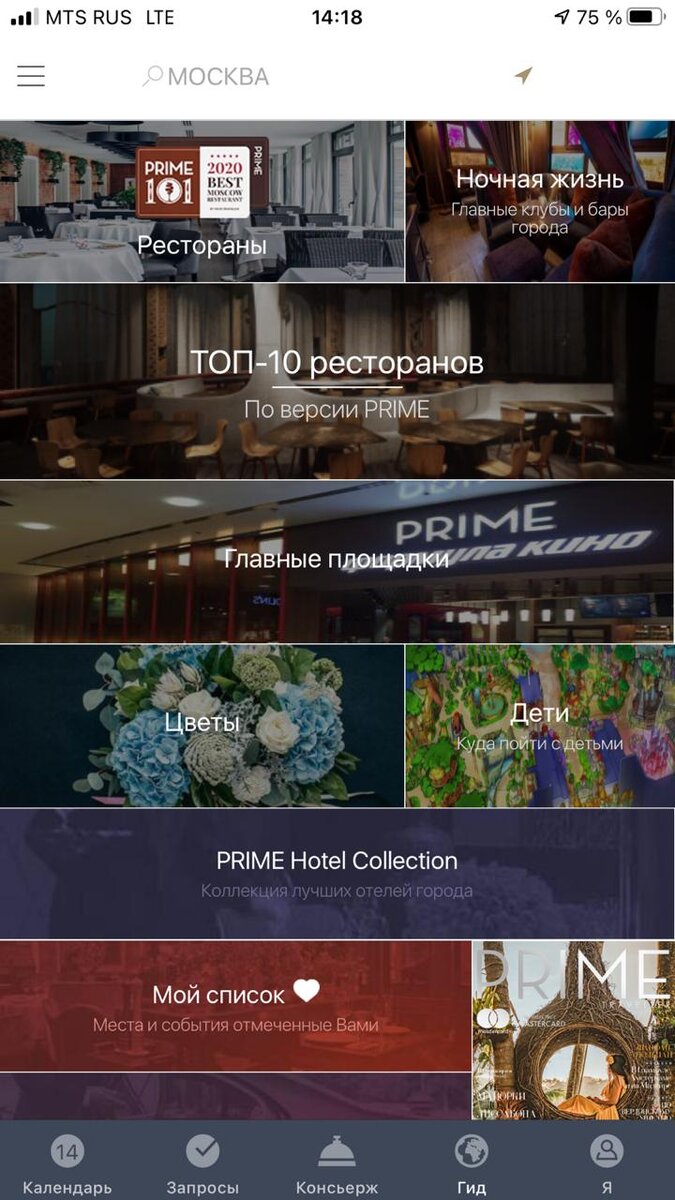The image size is (675, 1200).
Task: Go to the Консьерж tab
Action: coord(337,1165)
